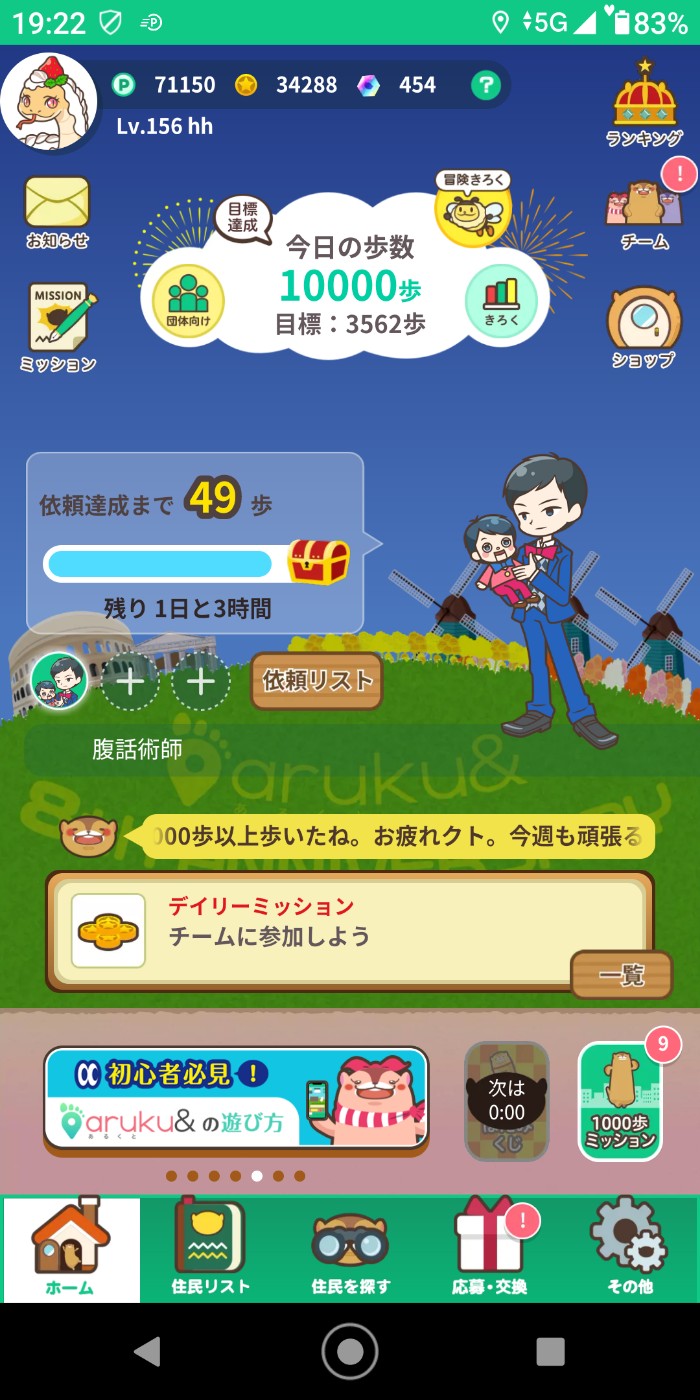
Task: Add a resident in the first plus slot
Action: pyautogui.click(x=131, y=682)
